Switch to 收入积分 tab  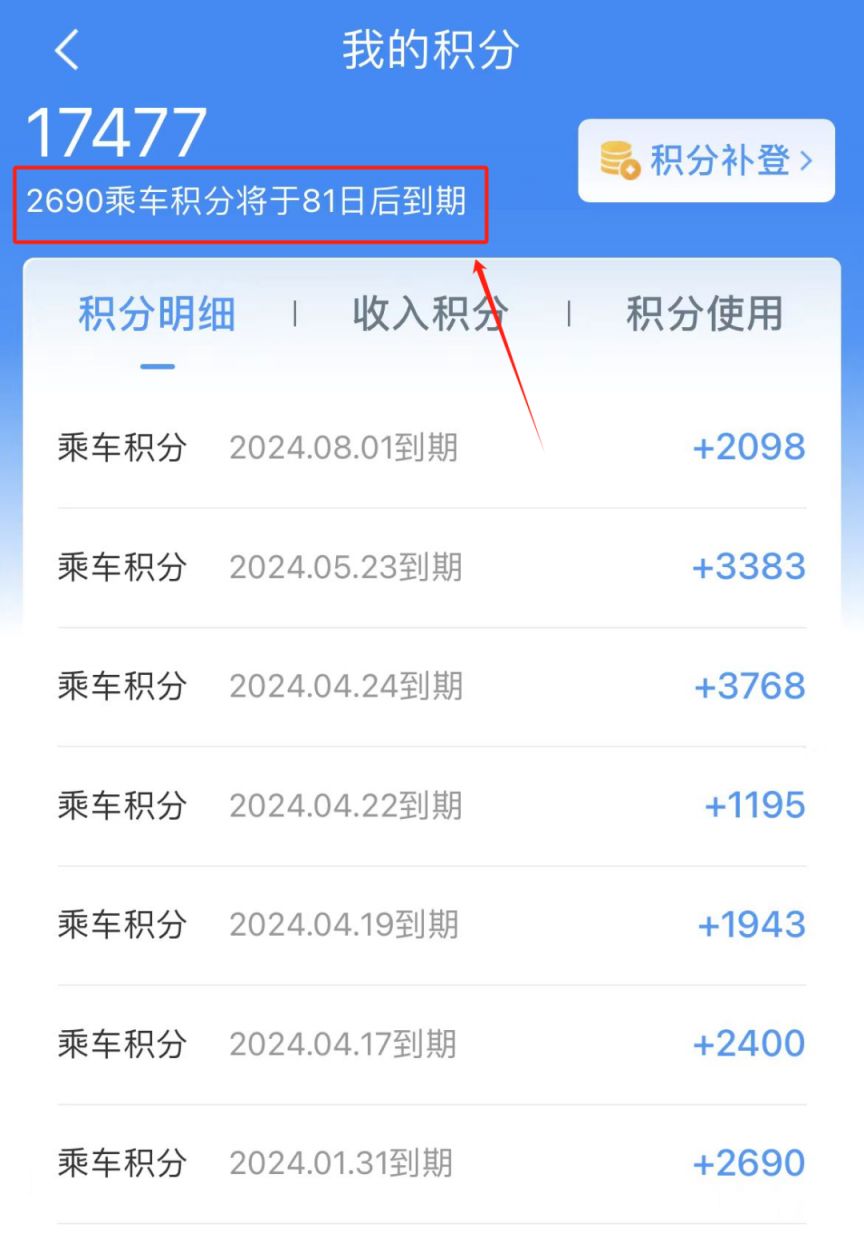[x=430, y=314]
